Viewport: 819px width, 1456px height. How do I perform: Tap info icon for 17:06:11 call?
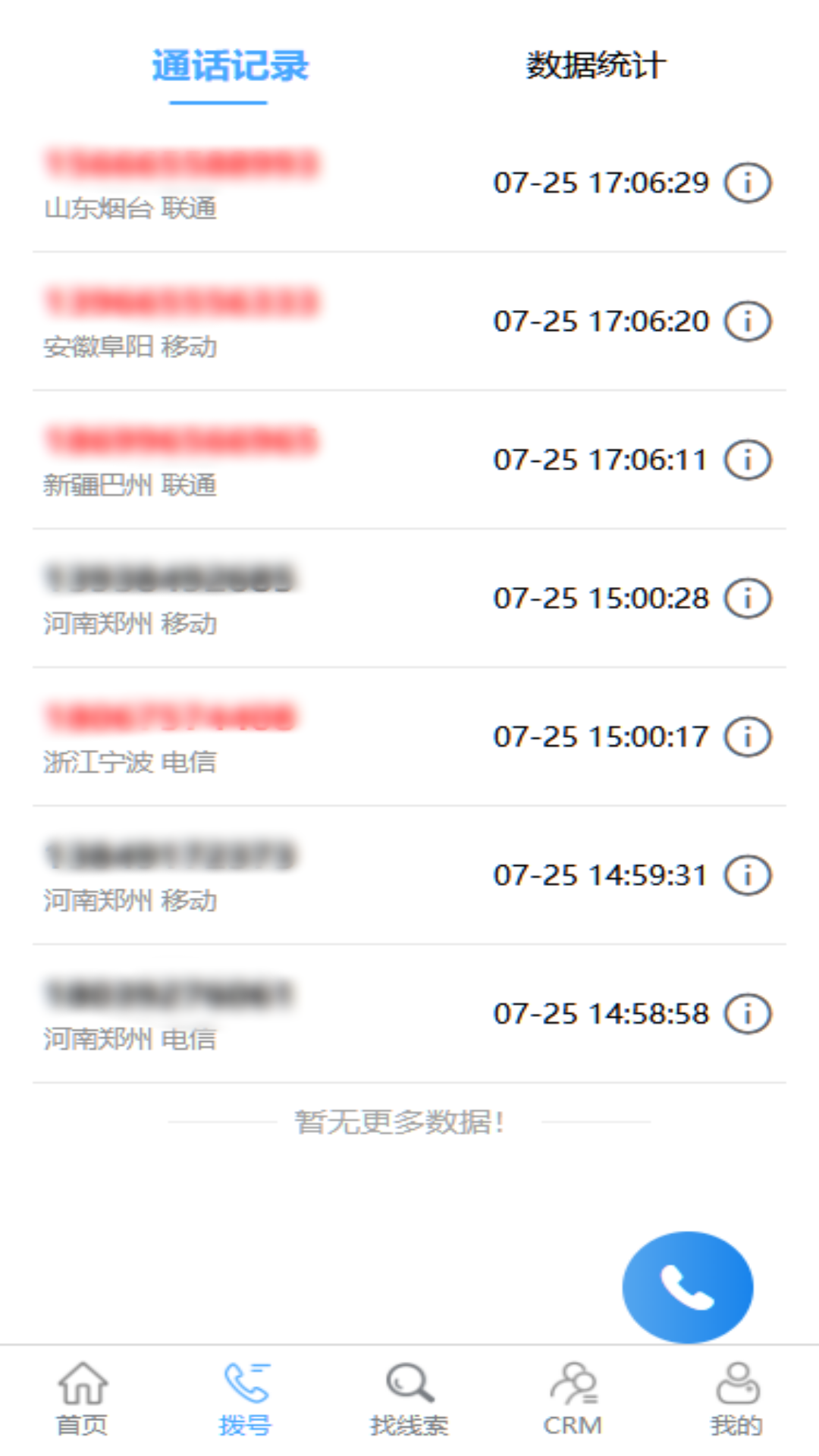click(748, 460)
